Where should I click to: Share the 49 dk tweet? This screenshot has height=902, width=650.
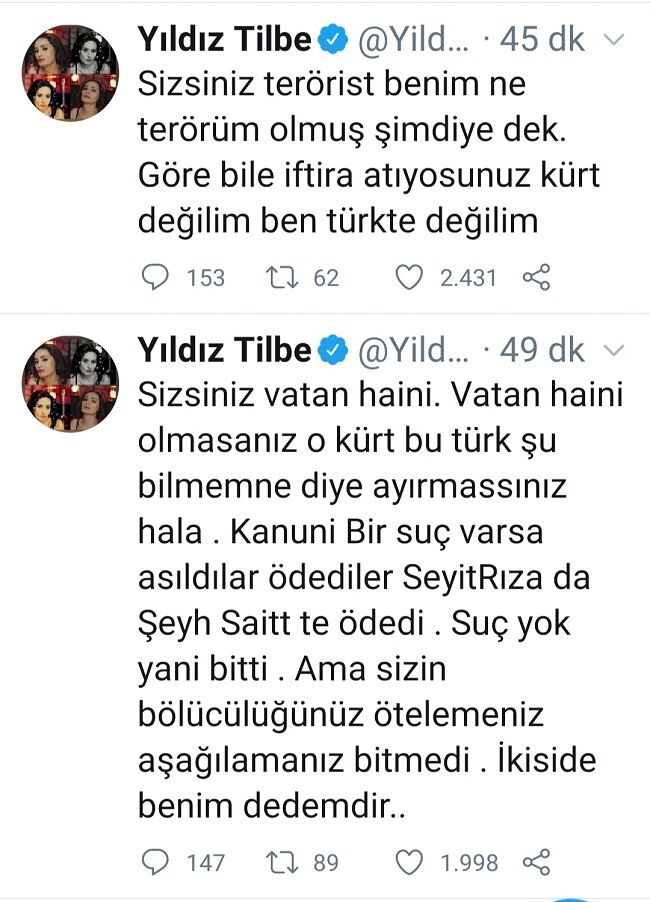537,861
